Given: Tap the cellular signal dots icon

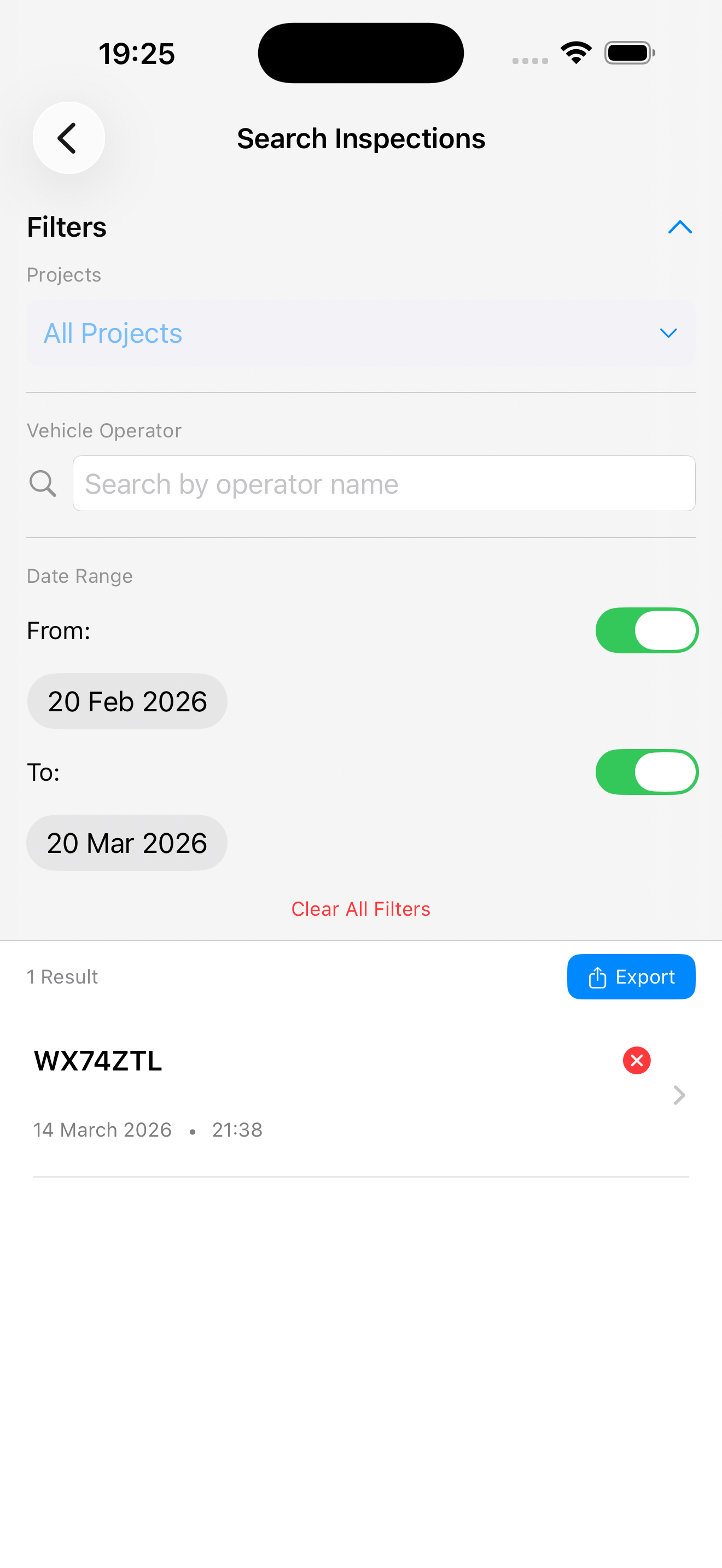Looking at the screenshot, I should [529, 60].
